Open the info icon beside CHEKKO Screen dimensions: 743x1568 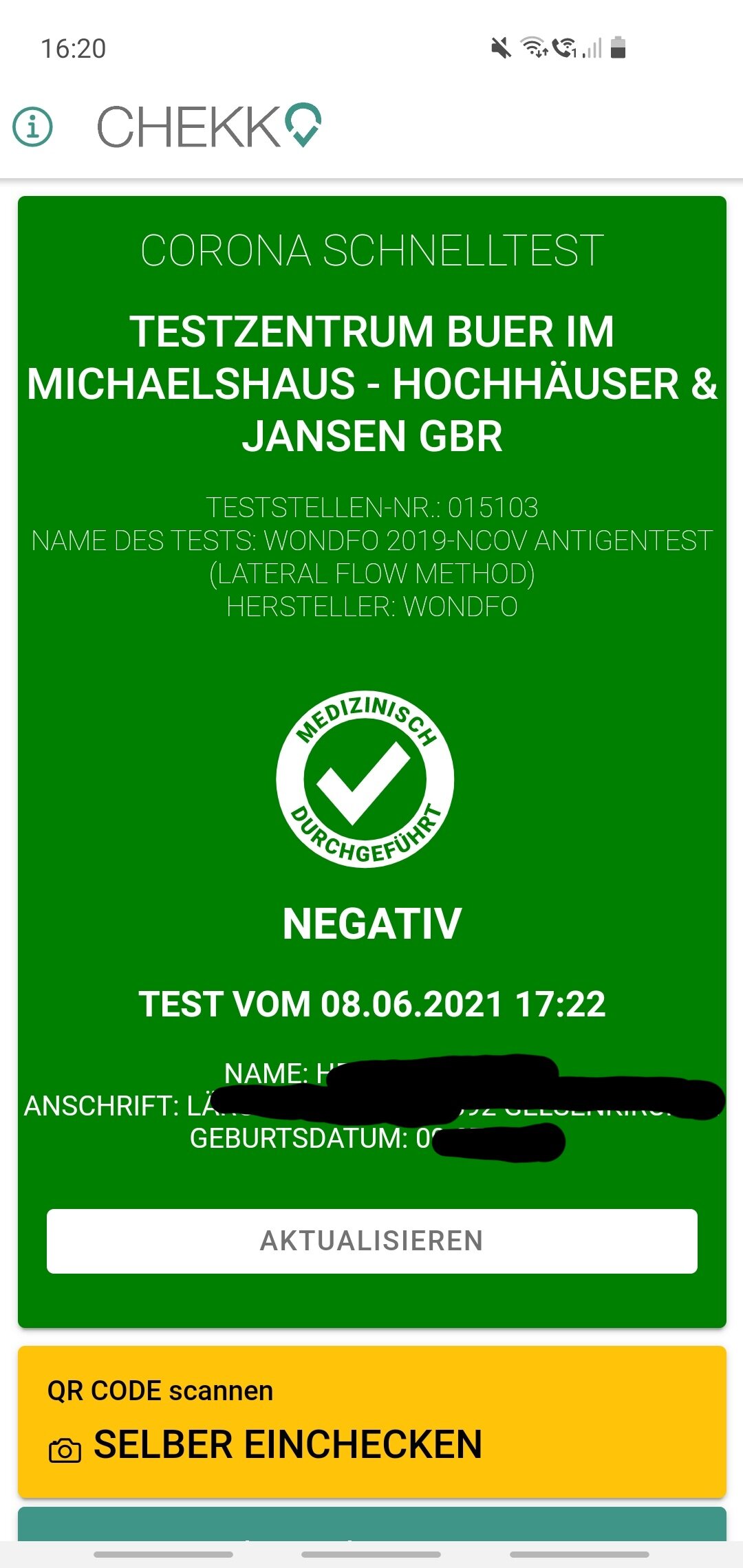click(x=32, y=127)
